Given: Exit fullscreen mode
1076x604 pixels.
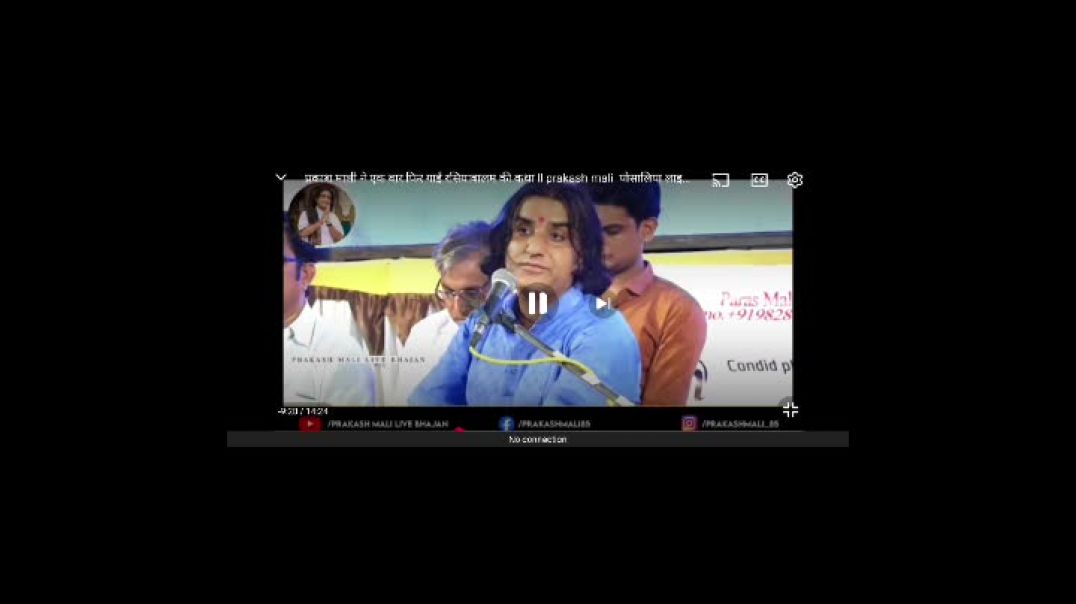Looking at the screenshot, I should click(790, 410).
